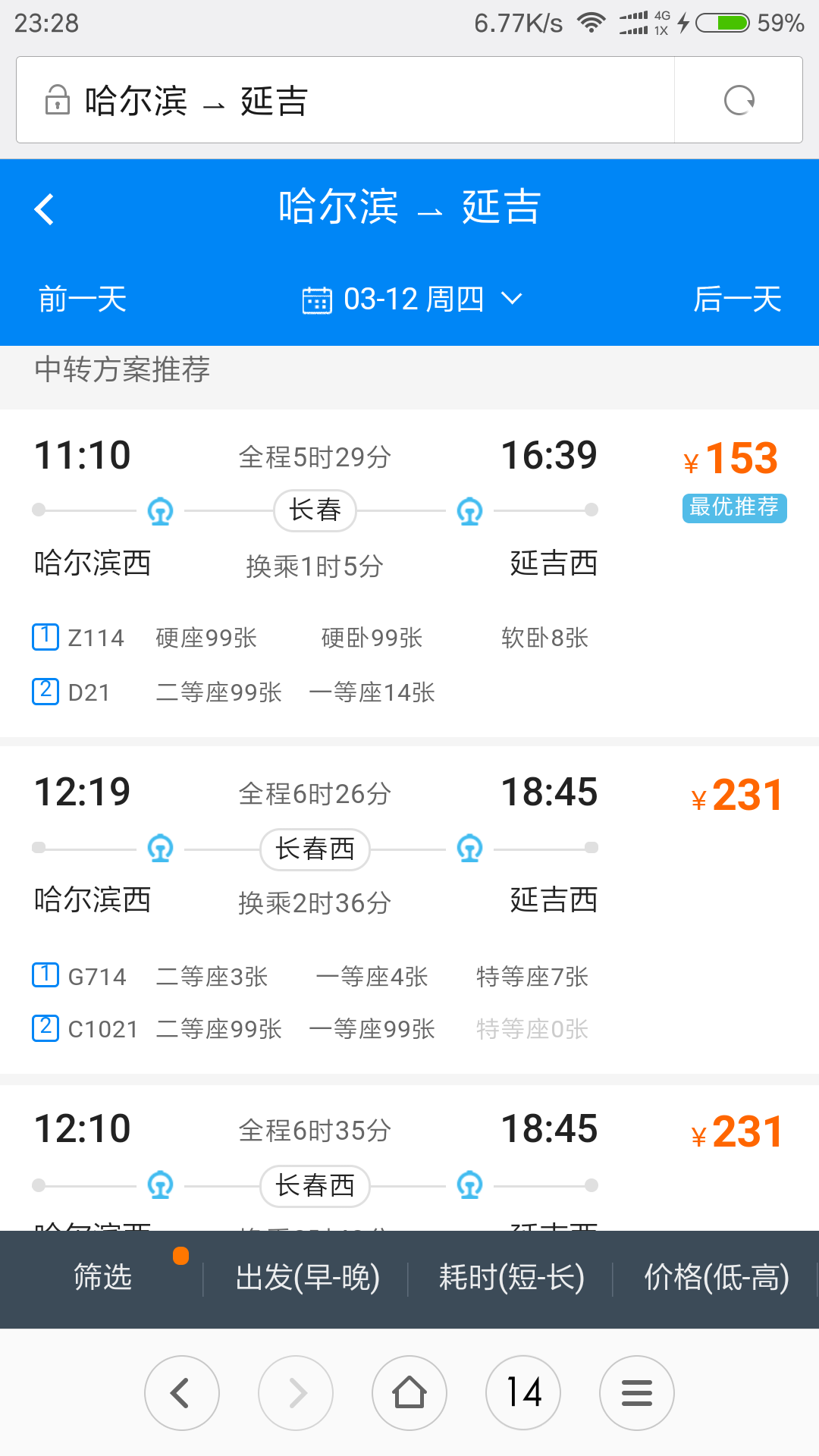Switch to the next day 后一天
Image resolution: width=819 pixels, height=1456 pixels.
click(x=737, y=299)
